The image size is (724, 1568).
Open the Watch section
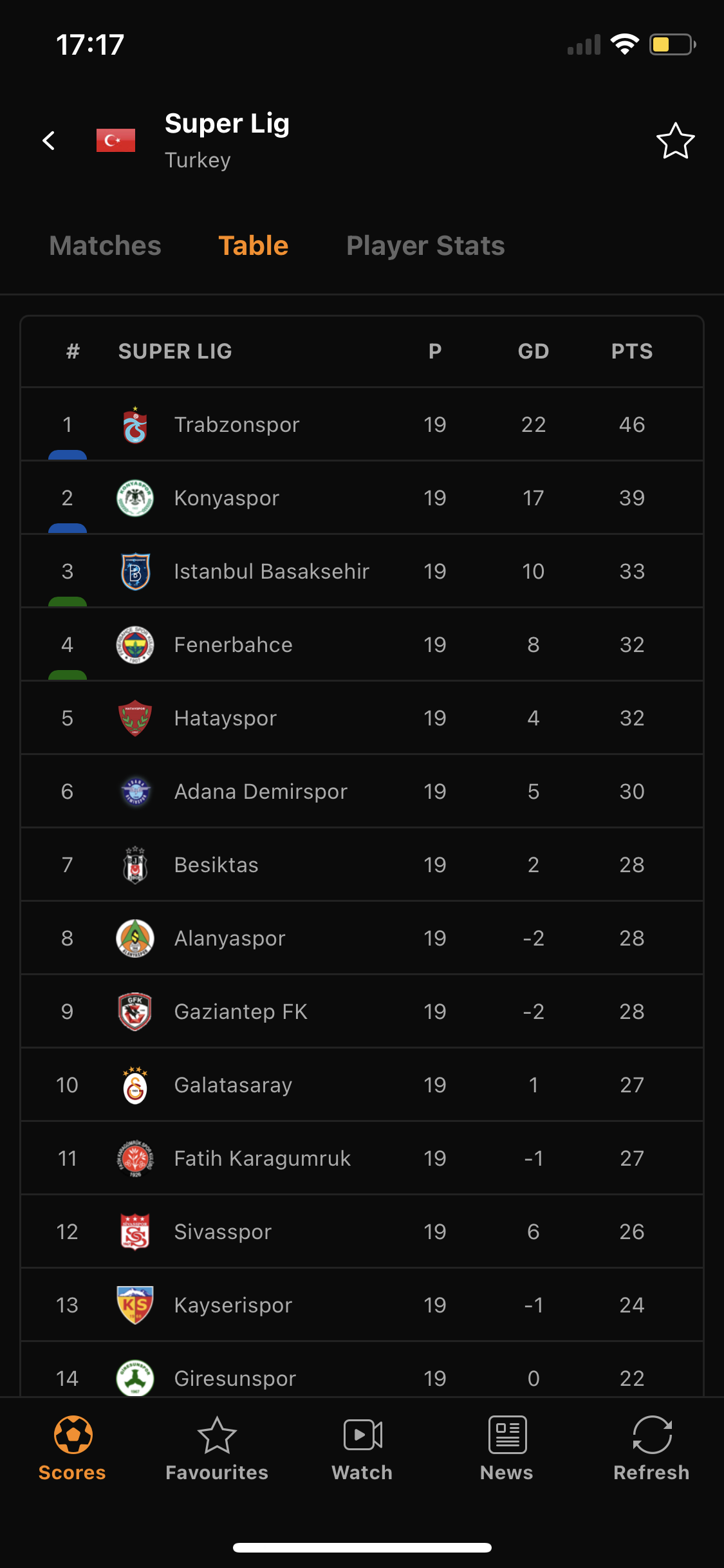tap(362, 1448)
